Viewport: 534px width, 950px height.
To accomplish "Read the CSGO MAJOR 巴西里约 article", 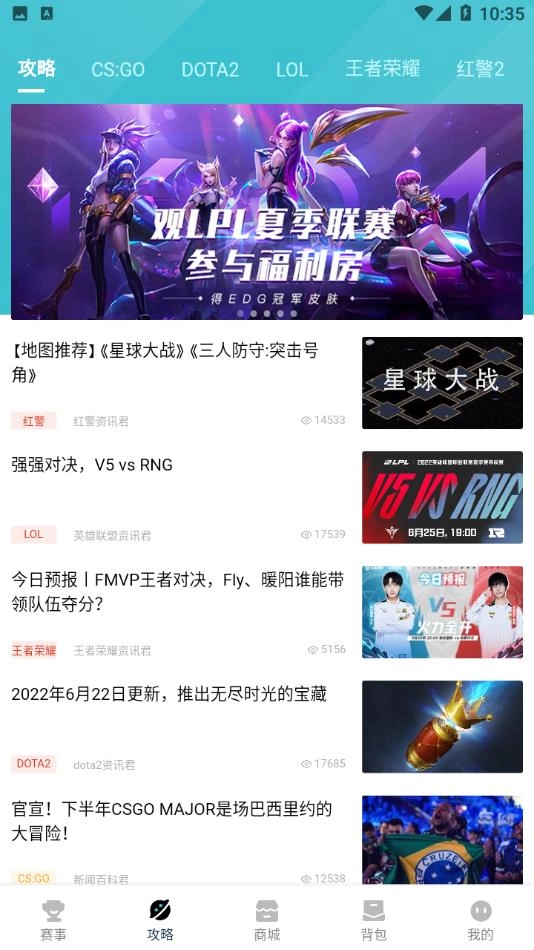I will [x=267, y=839].
